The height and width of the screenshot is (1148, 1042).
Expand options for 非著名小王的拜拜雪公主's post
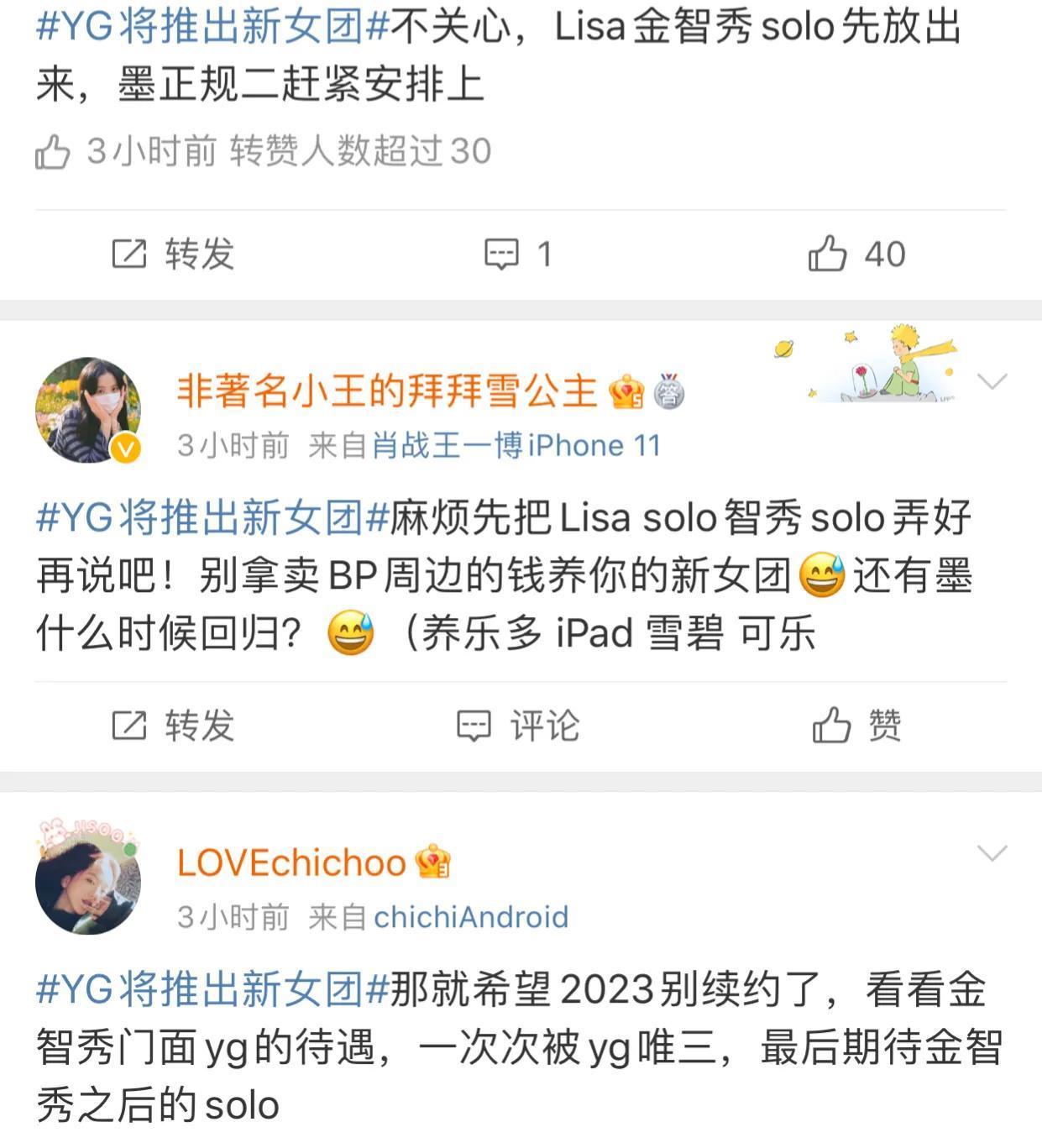[992, 383]
